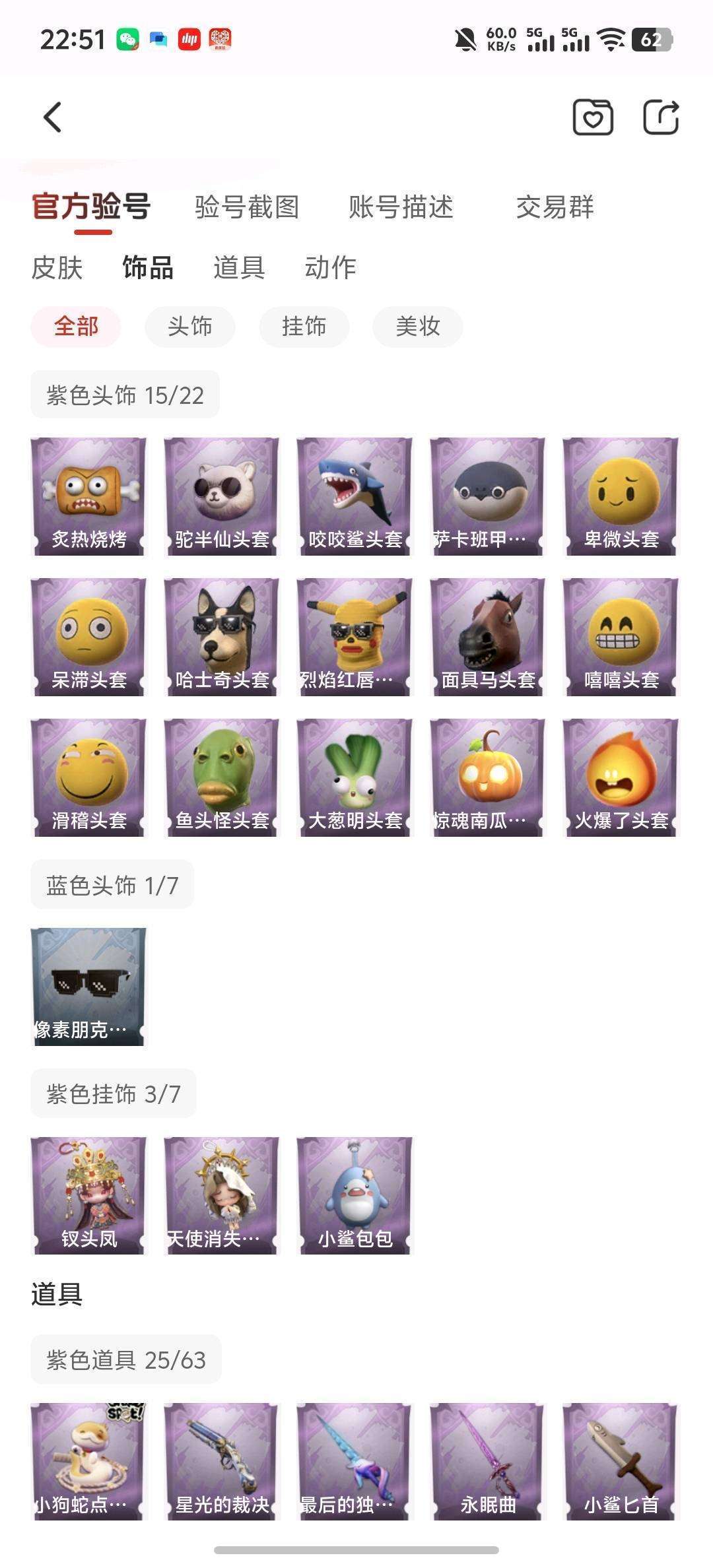713x1568 pixels.
Task: Open the 炙热烧烤 headwear item
Action: tap(88, 497)
